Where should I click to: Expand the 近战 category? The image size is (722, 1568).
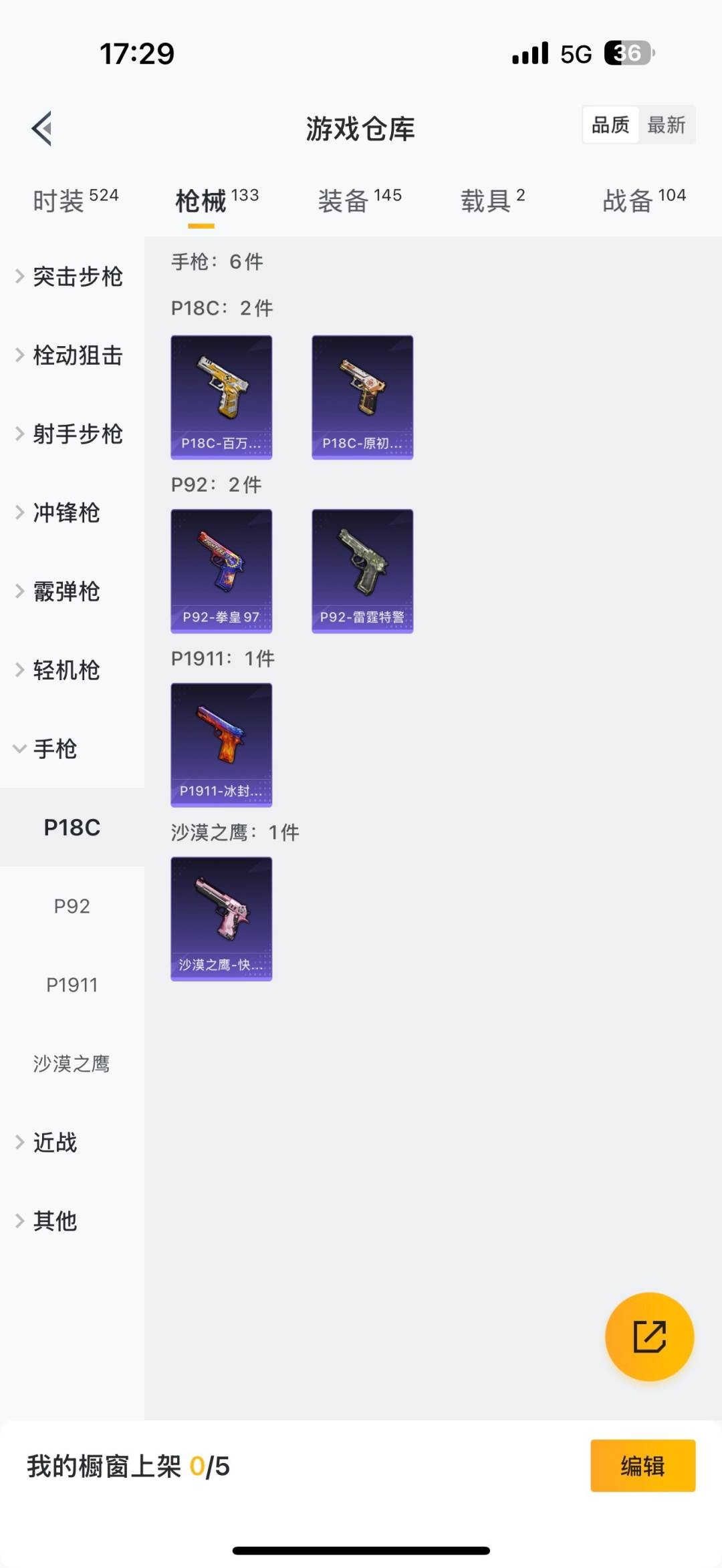[47, 1142]
